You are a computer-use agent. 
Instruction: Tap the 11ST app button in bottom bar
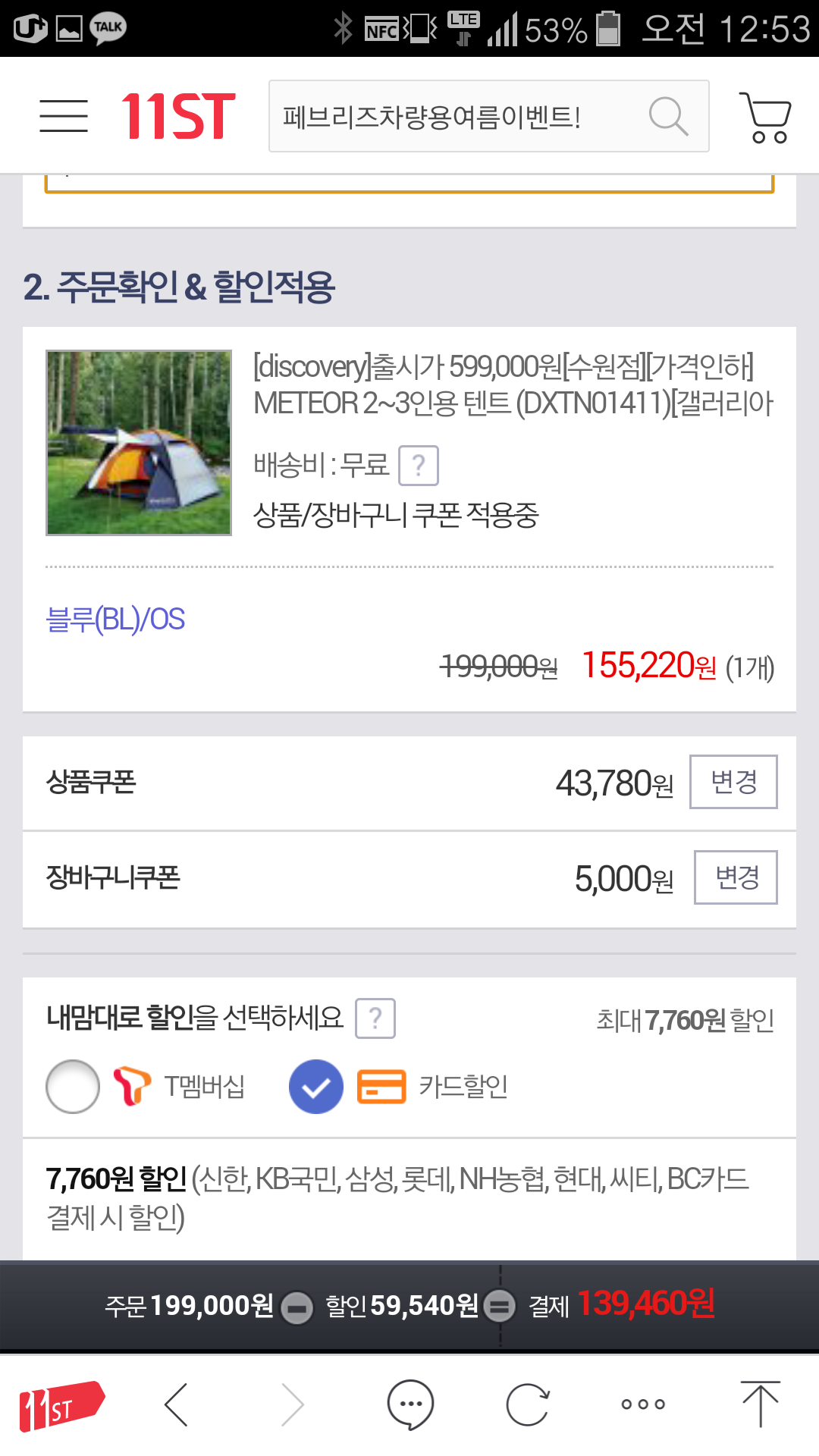[x=61, y=1405]
